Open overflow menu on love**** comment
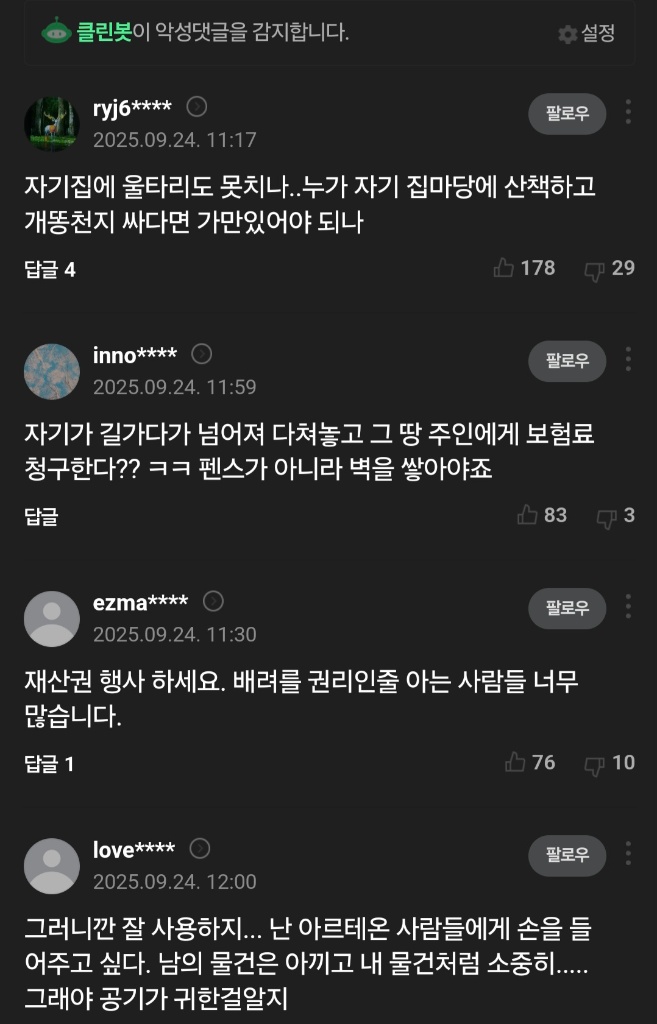The height and width of the screenshot is (1024, 657). [x=627, y=854]
